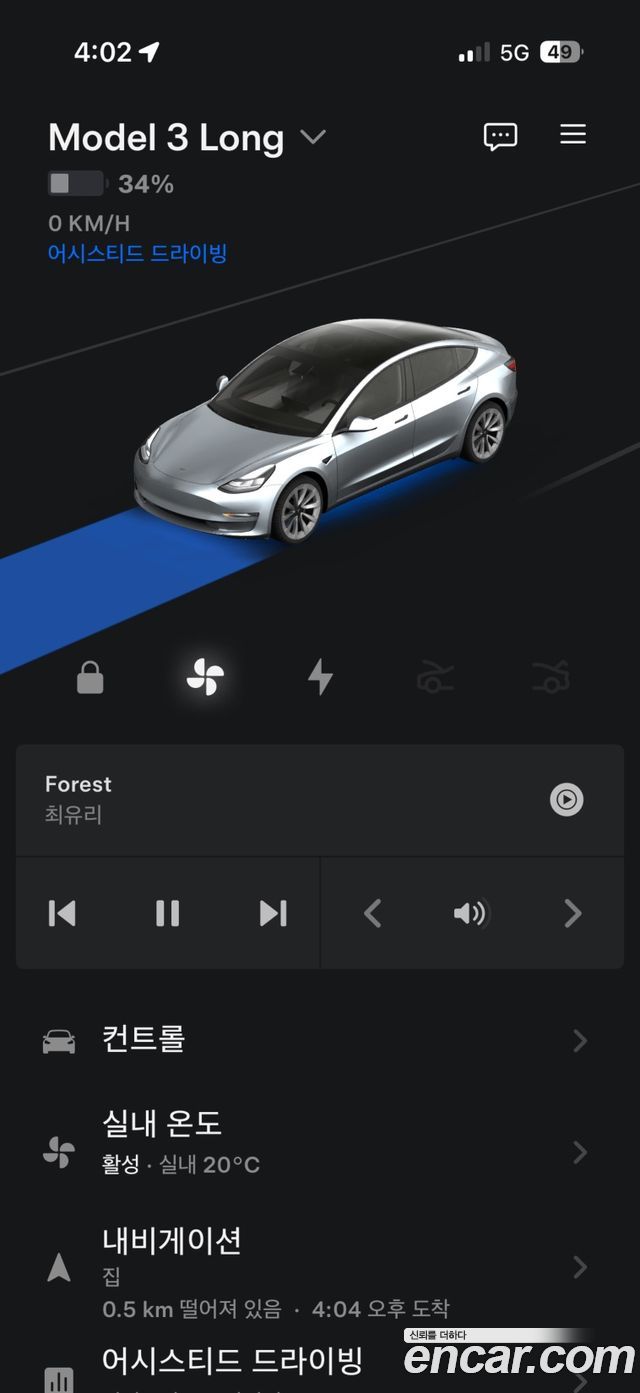Toggle climate with the fan icon
Viewport: 640px width, 1393px height.
[205, 677]
